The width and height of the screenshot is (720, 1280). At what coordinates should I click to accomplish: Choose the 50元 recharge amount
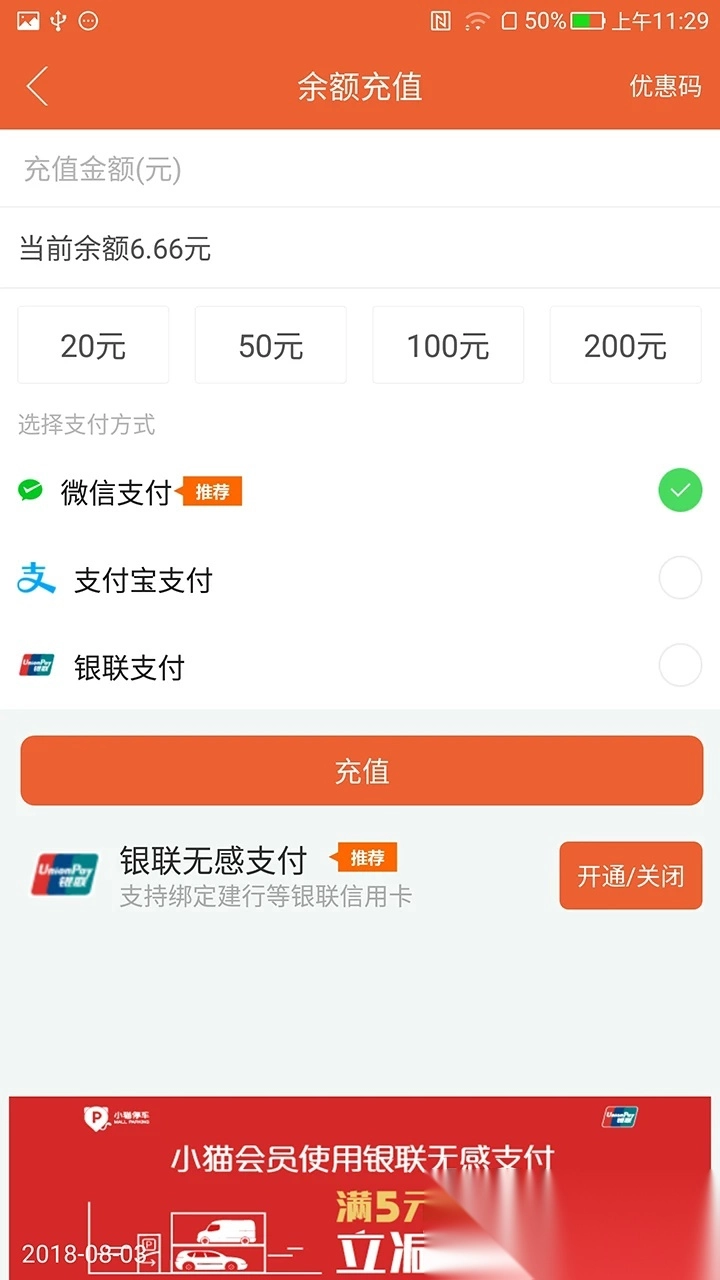[270, 344]
